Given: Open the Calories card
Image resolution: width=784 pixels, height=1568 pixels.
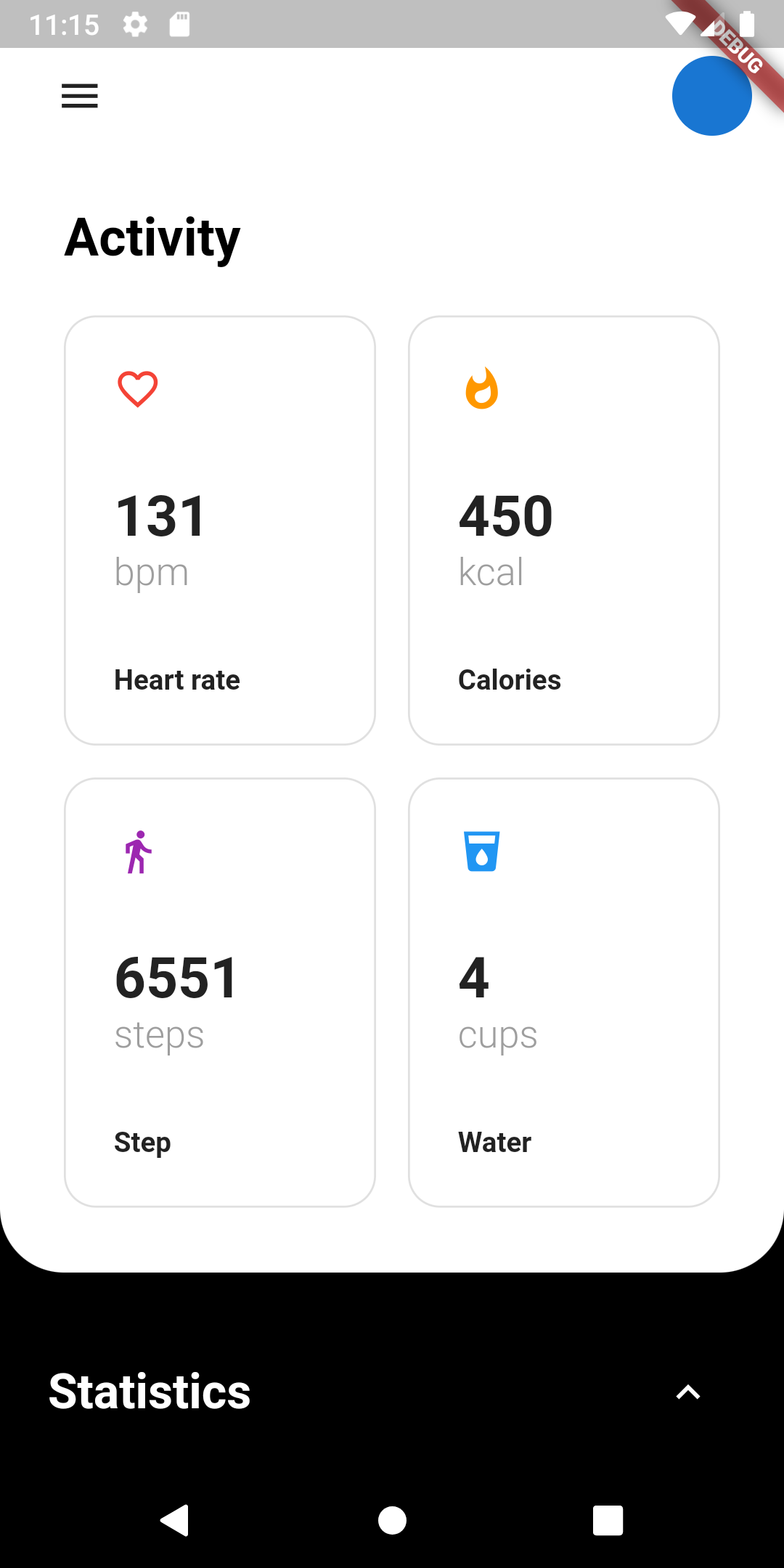Looking at the screenshot, I should [564, 530].
